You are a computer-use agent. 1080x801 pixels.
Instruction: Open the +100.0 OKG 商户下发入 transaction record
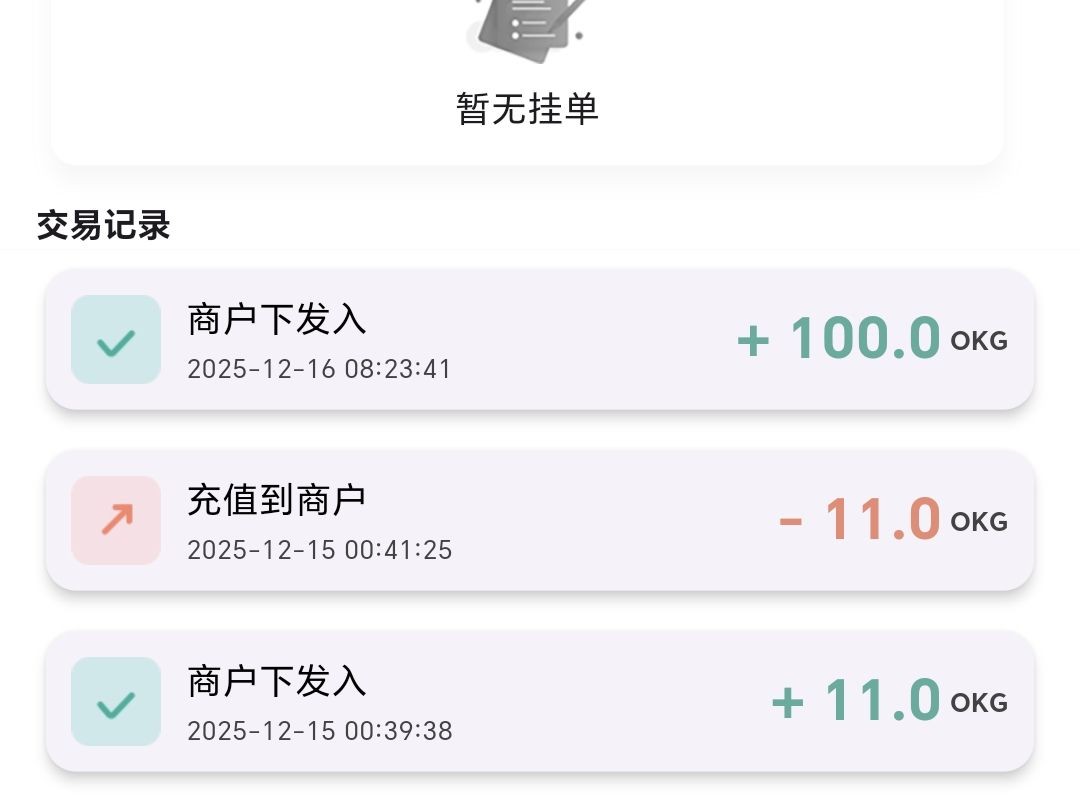click(x=540, y=339)
